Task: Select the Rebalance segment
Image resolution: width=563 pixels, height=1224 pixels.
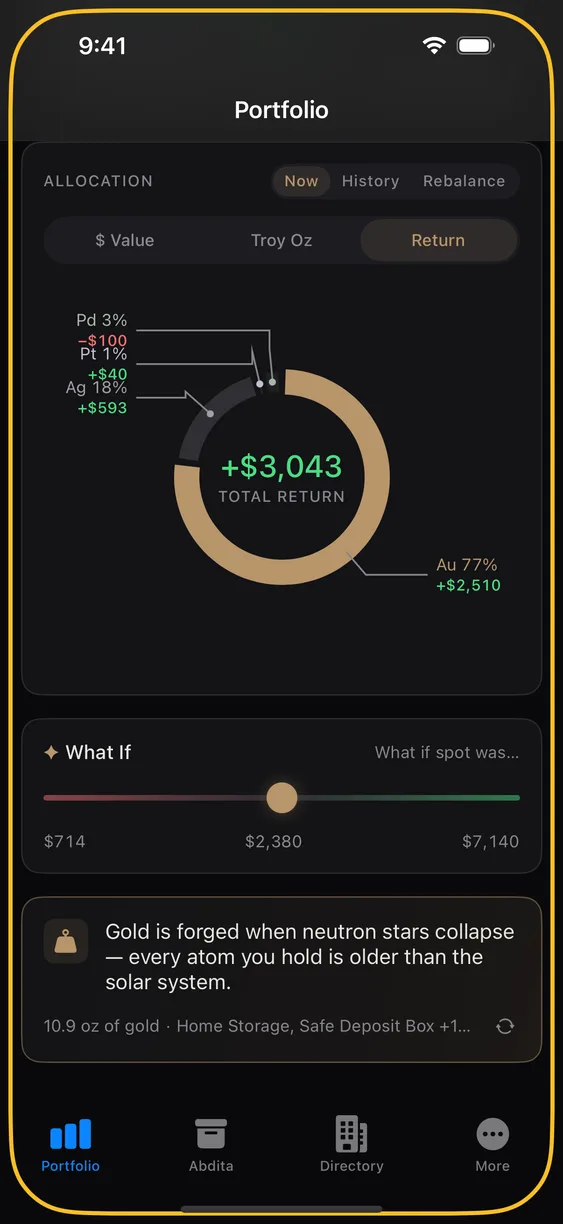Action: [x=464, y=181]
